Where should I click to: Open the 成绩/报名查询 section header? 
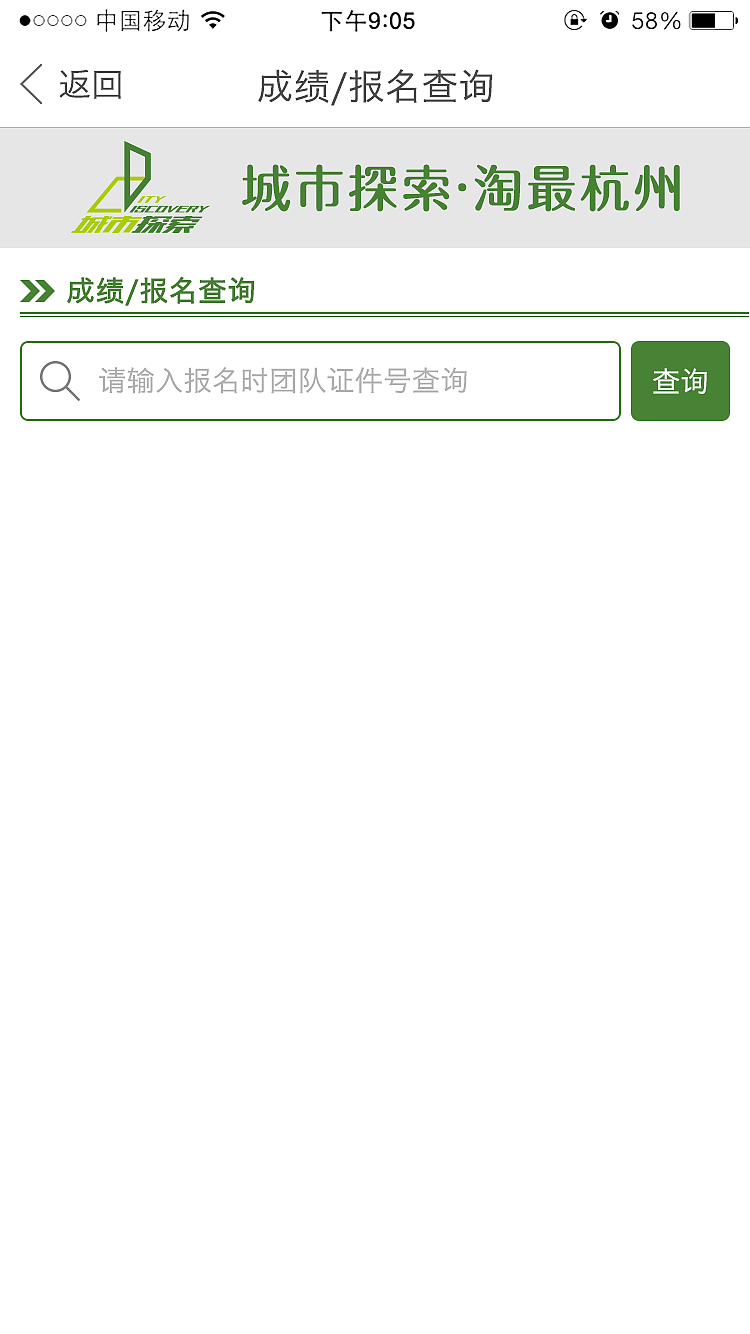[x=160, y=290]
